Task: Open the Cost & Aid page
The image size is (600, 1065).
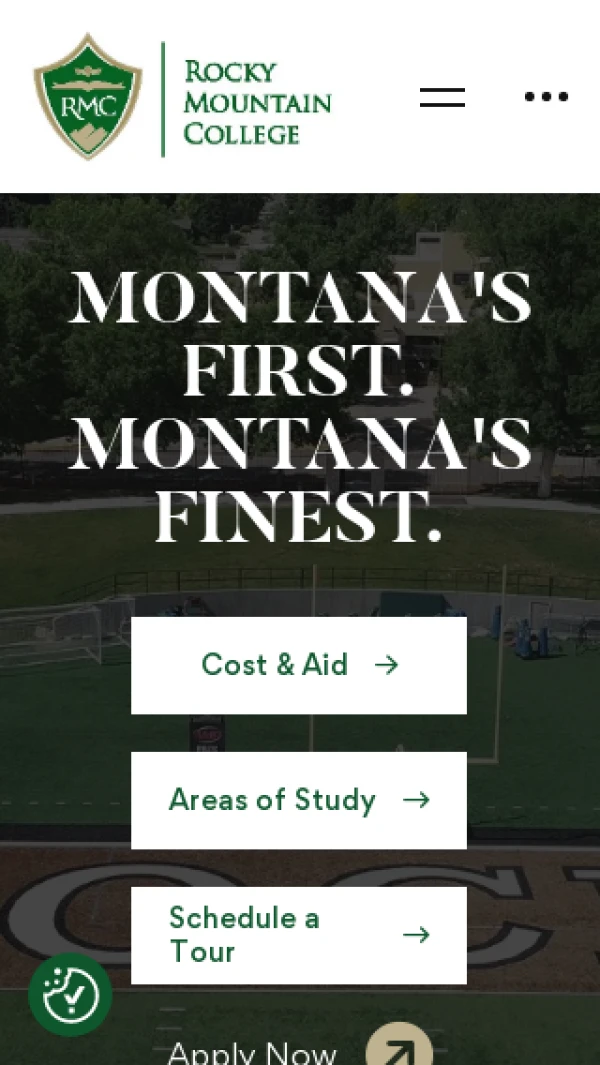Action: (x=299, y=665)
